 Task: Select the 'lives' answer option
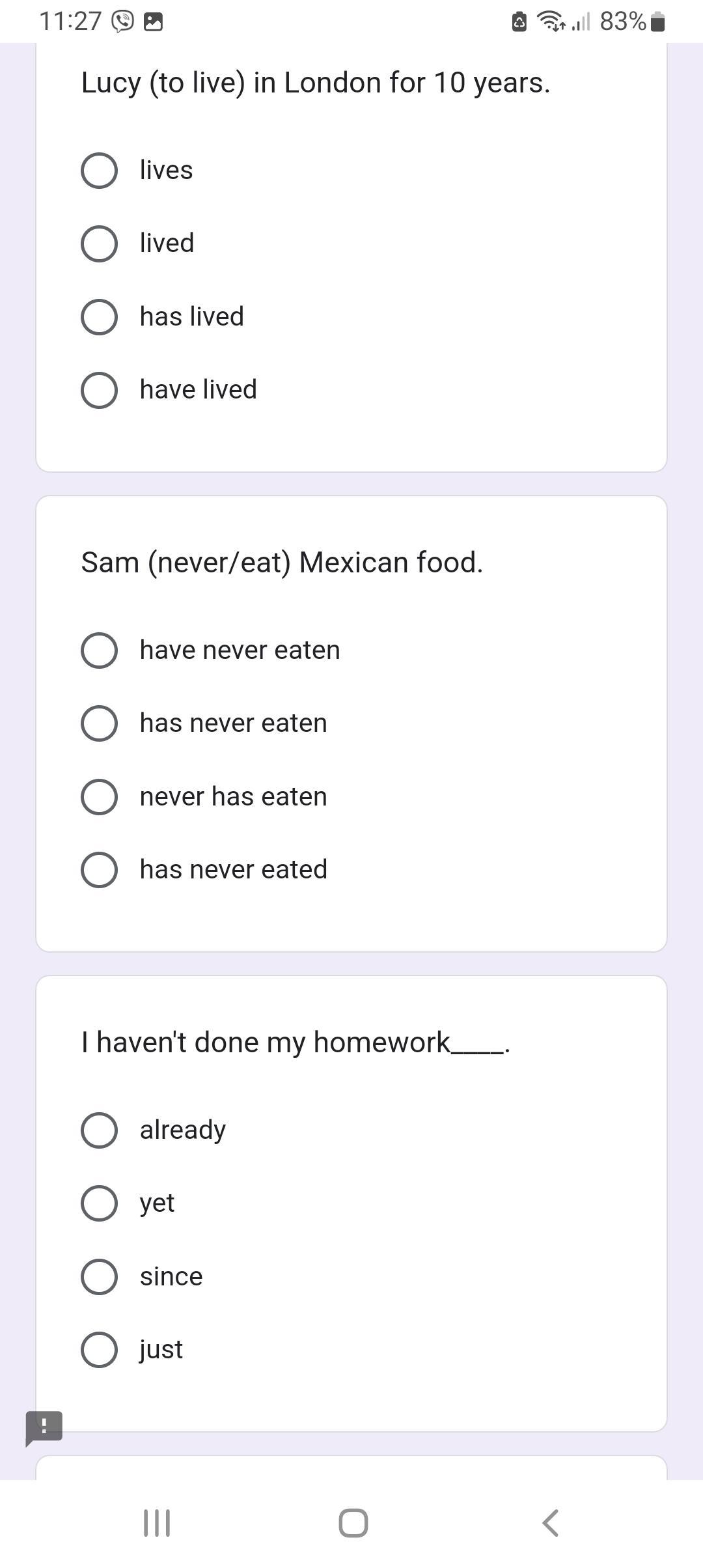[99, 171]
